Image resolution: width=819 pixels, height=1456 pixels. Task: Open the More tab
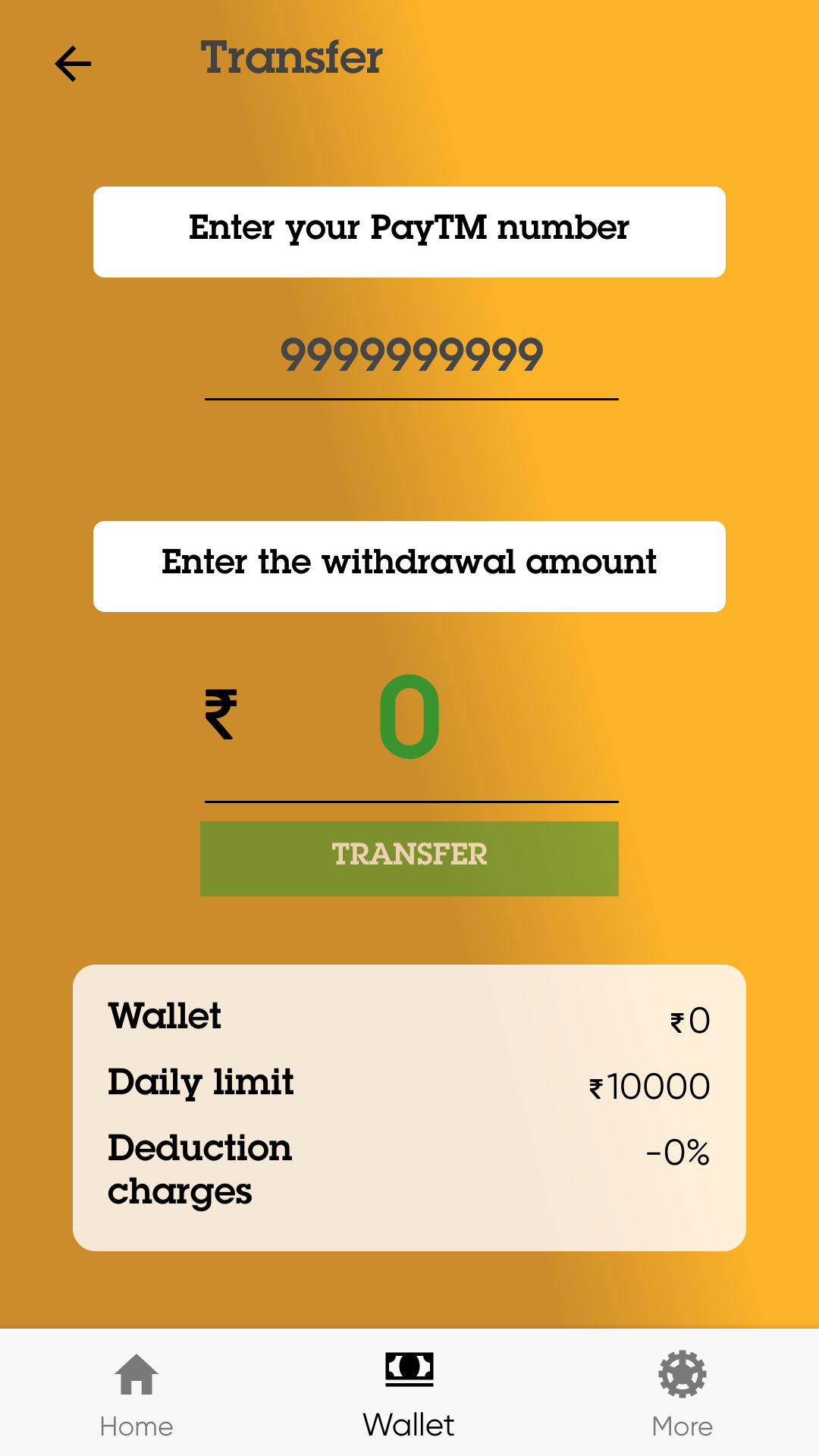(682, 1394)
